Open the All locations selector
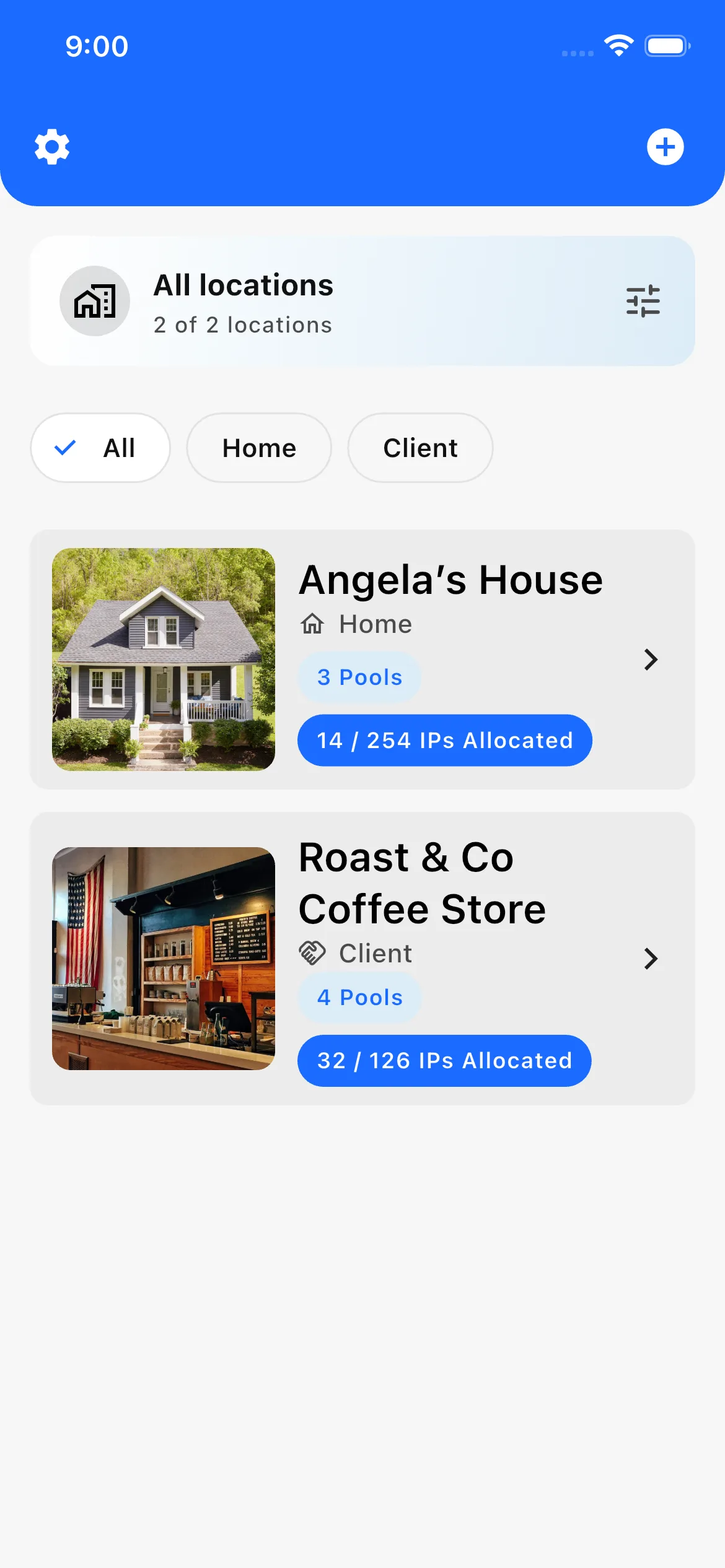The image size is (725, 1568). (x=362, y=301)
